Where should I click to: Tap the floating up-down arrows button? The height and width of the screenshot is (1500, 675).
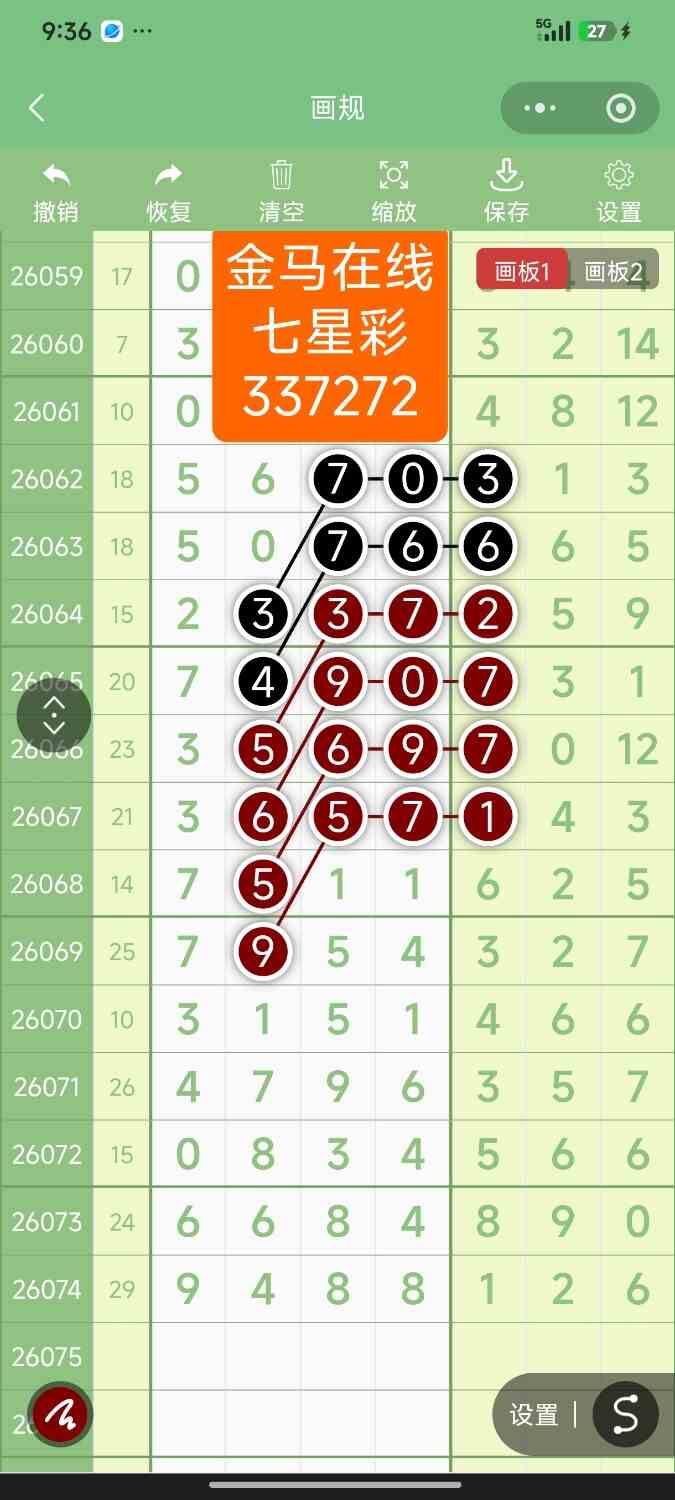click(x=54, y=715)
